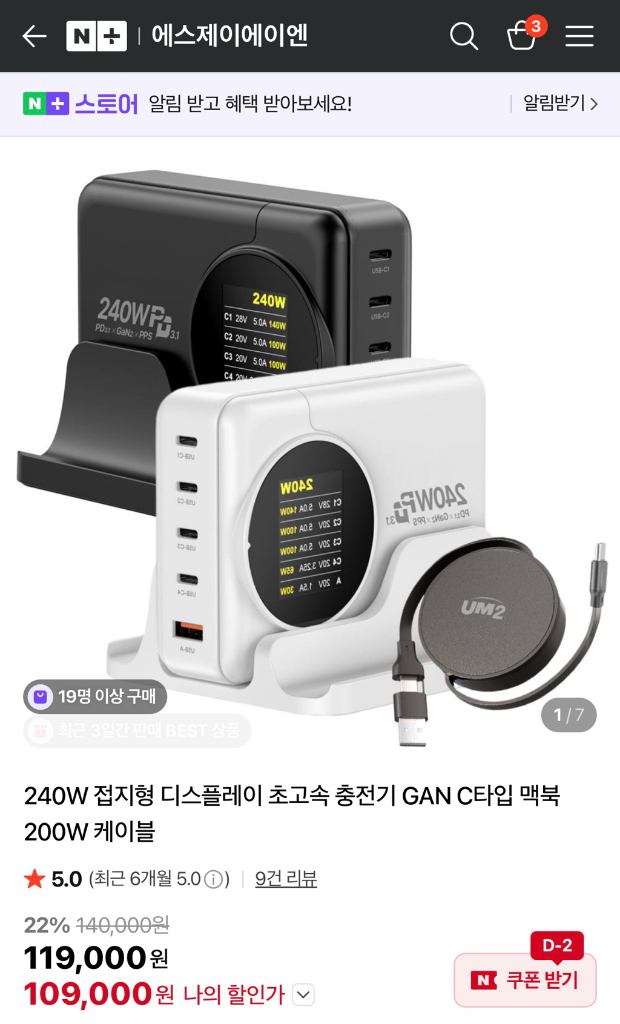Tap 알림받기 to get store alerts
Viewport: 620px width, 1024px height.
point(560,103)
